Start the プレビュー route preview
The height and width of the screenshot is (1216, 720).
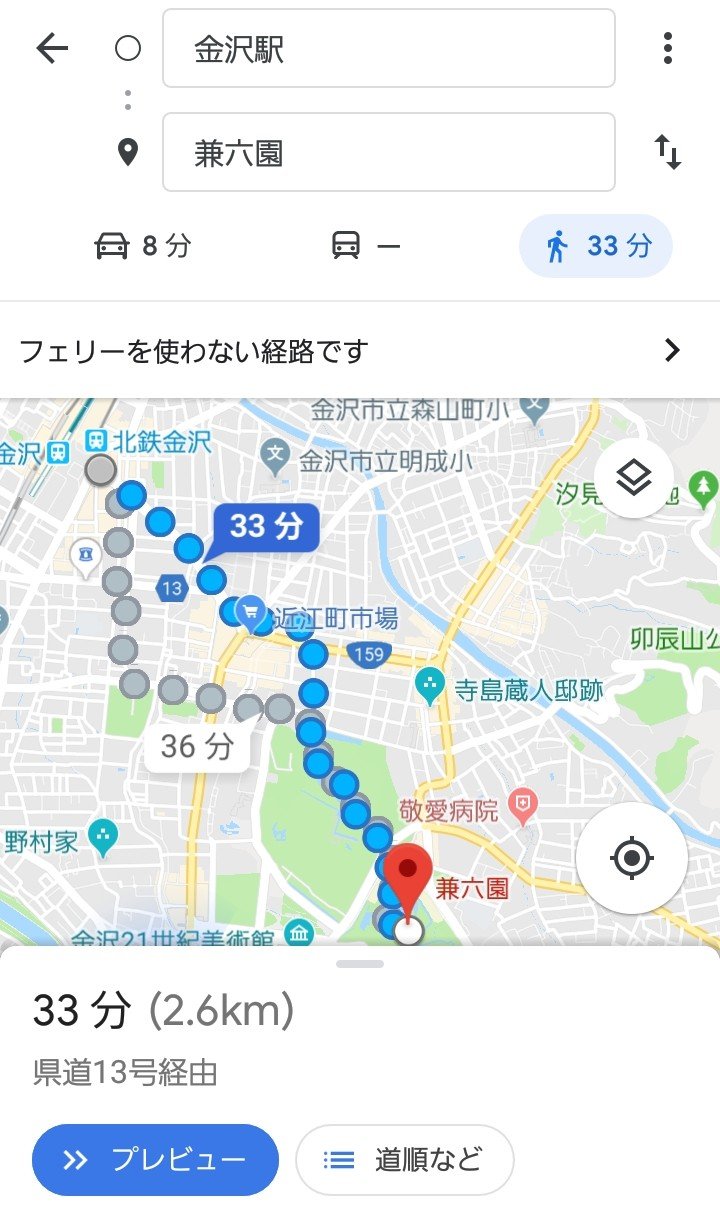(x=155, y=1160)
